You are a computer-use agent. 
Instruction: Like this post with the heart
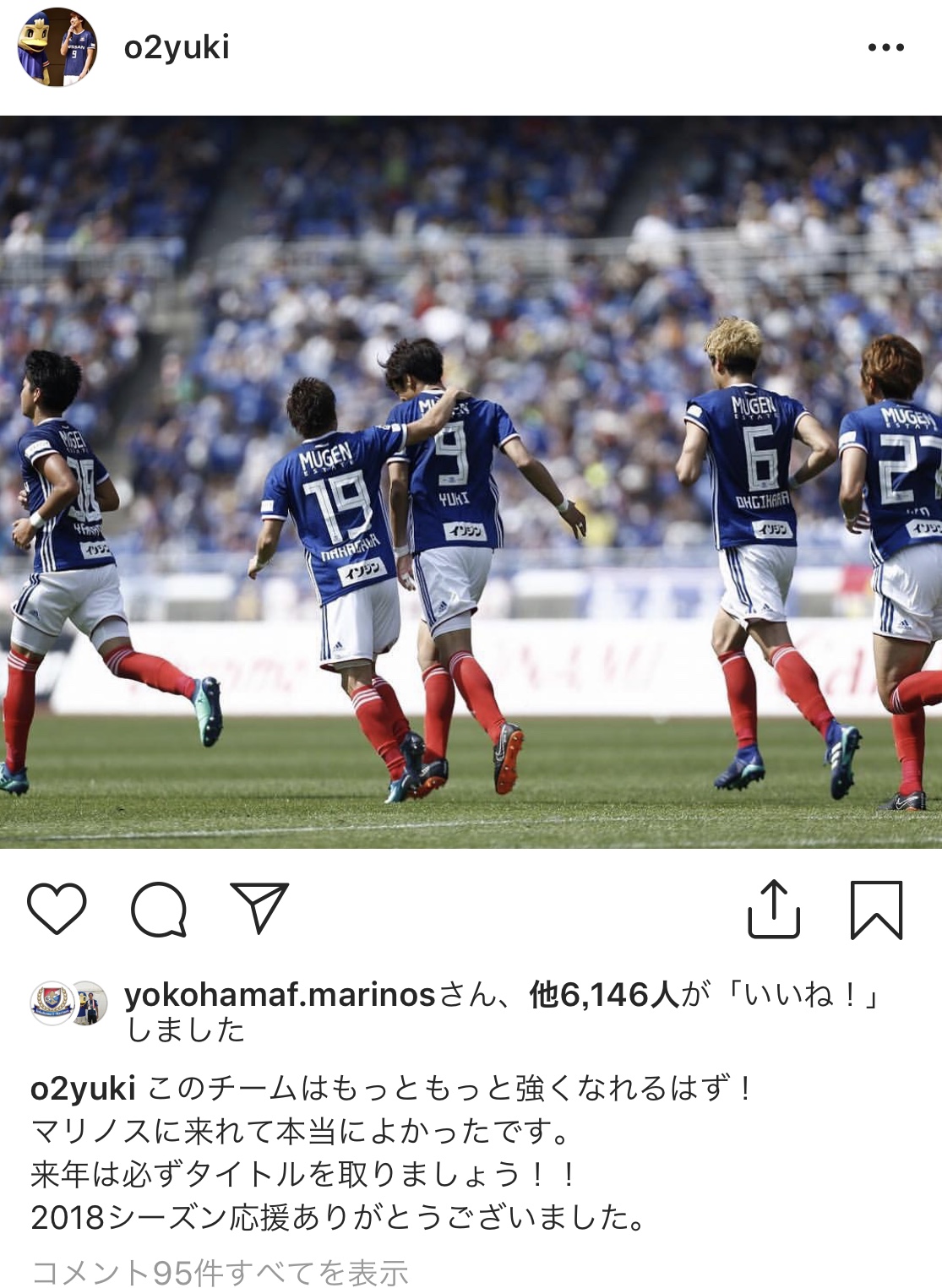[x=57, y=909]
